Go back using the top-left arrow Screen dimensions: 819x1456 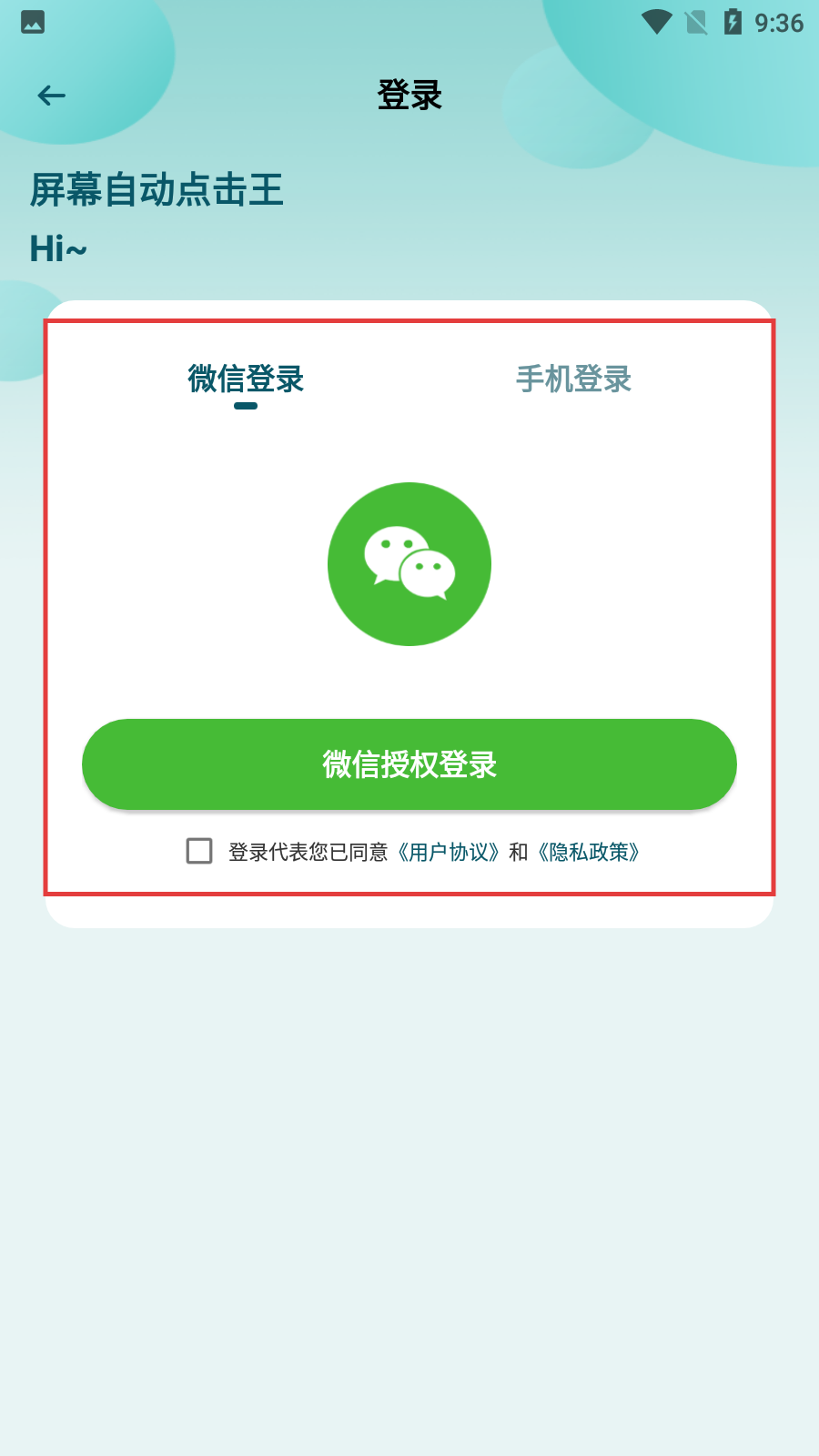(52, 96)
